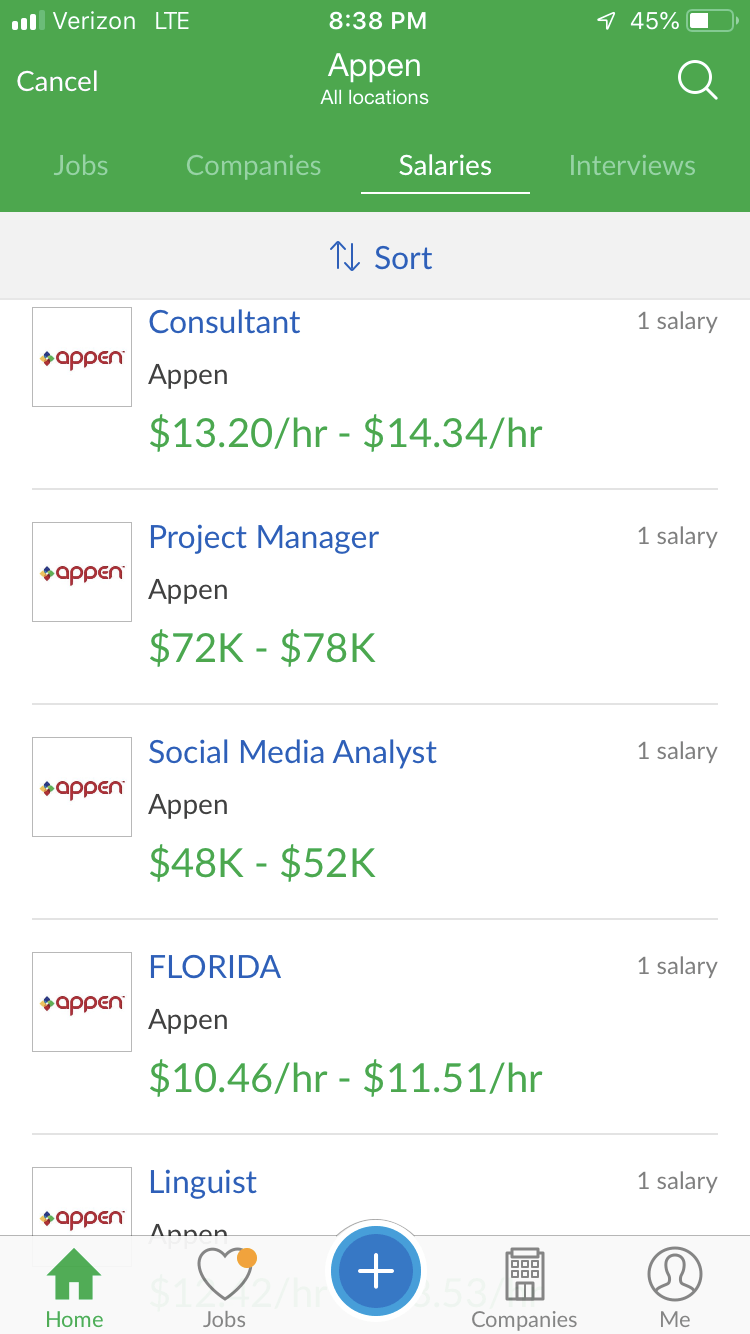The width and height of the screenshot is (750, 1334).
Task: View the Social Media Analyst salary
Action: click(x=375, y=812)
